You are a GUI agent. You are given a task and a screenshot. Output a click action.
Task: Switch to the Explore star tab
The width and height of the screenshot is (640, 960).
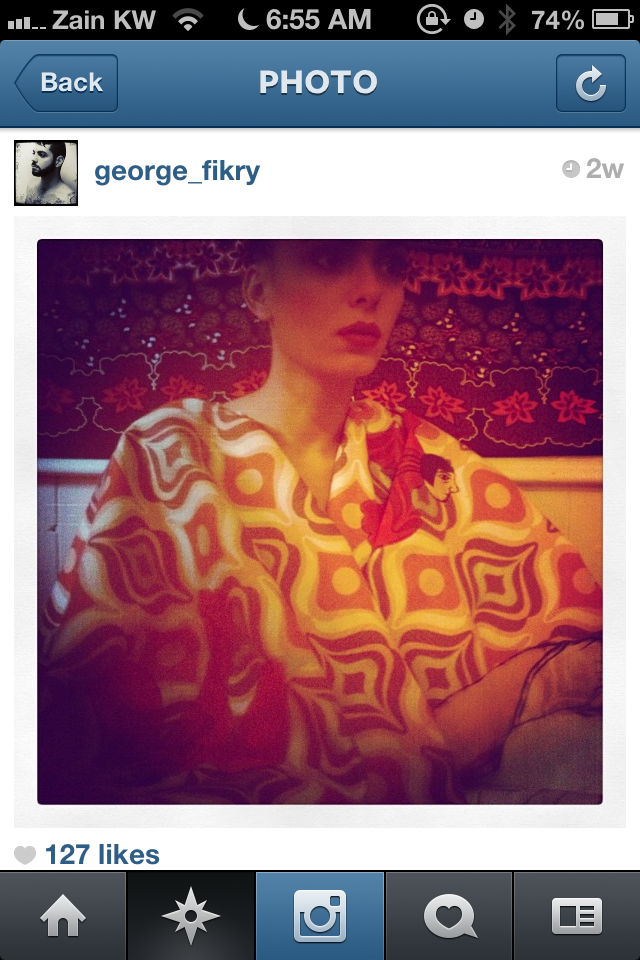(x=190, y=916)
